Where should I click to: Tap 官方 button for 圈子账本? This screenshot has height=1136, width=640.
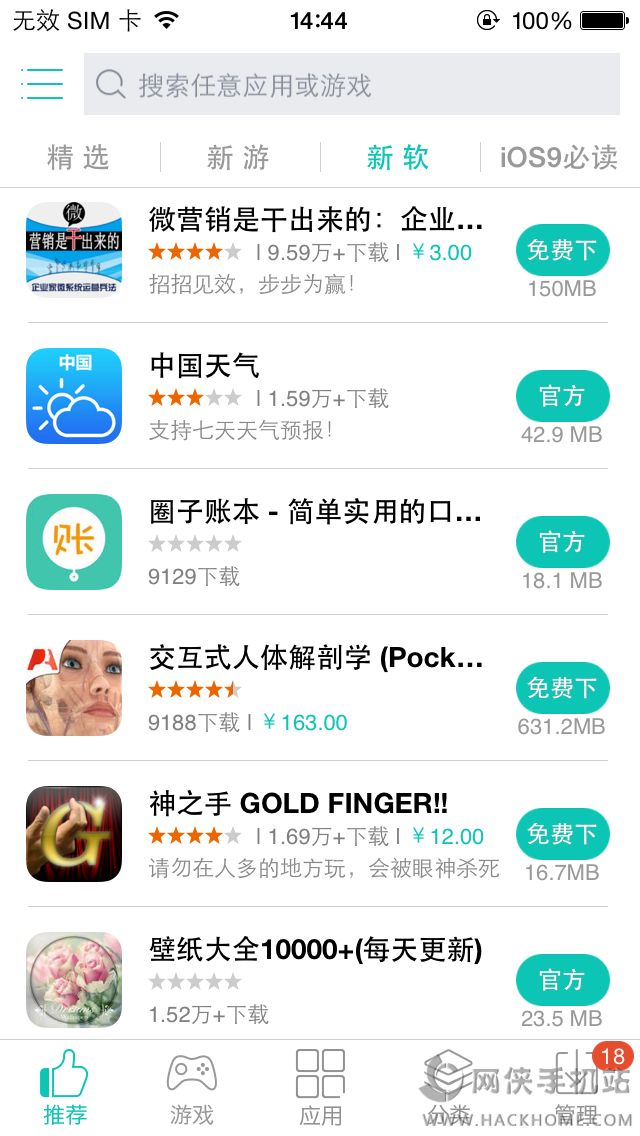coord(562,542)
